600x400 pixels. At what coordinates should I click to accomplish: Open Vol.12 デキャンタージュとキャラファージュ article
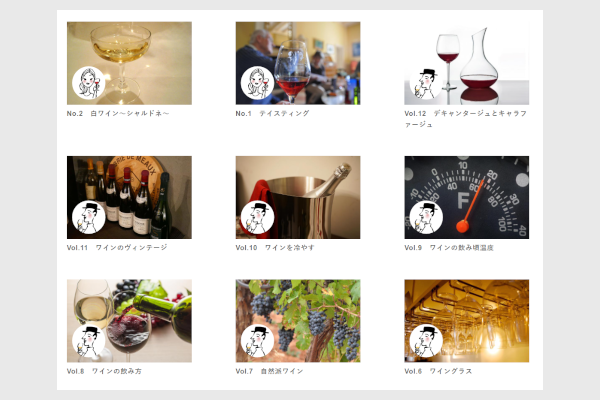pos(466,63)
